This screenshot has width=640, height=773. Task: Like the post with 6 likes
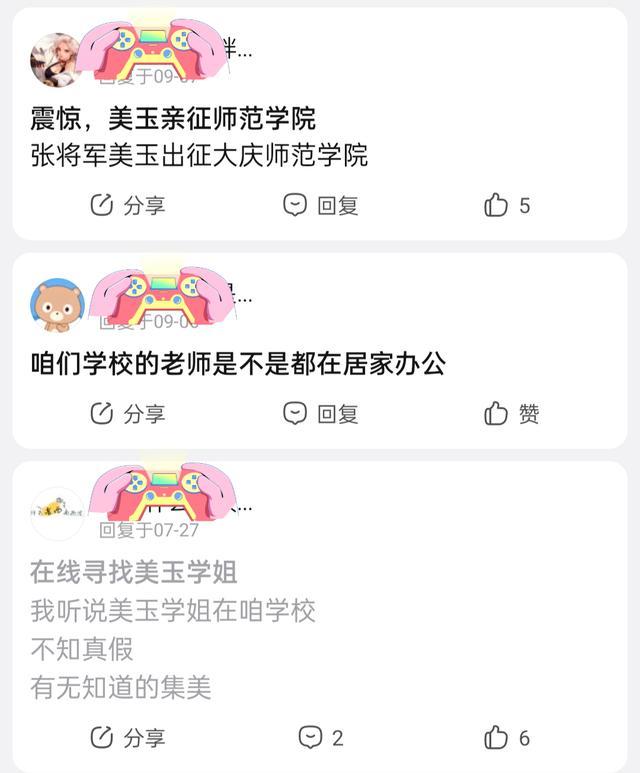pyautogui.click(x=507, y=739)
